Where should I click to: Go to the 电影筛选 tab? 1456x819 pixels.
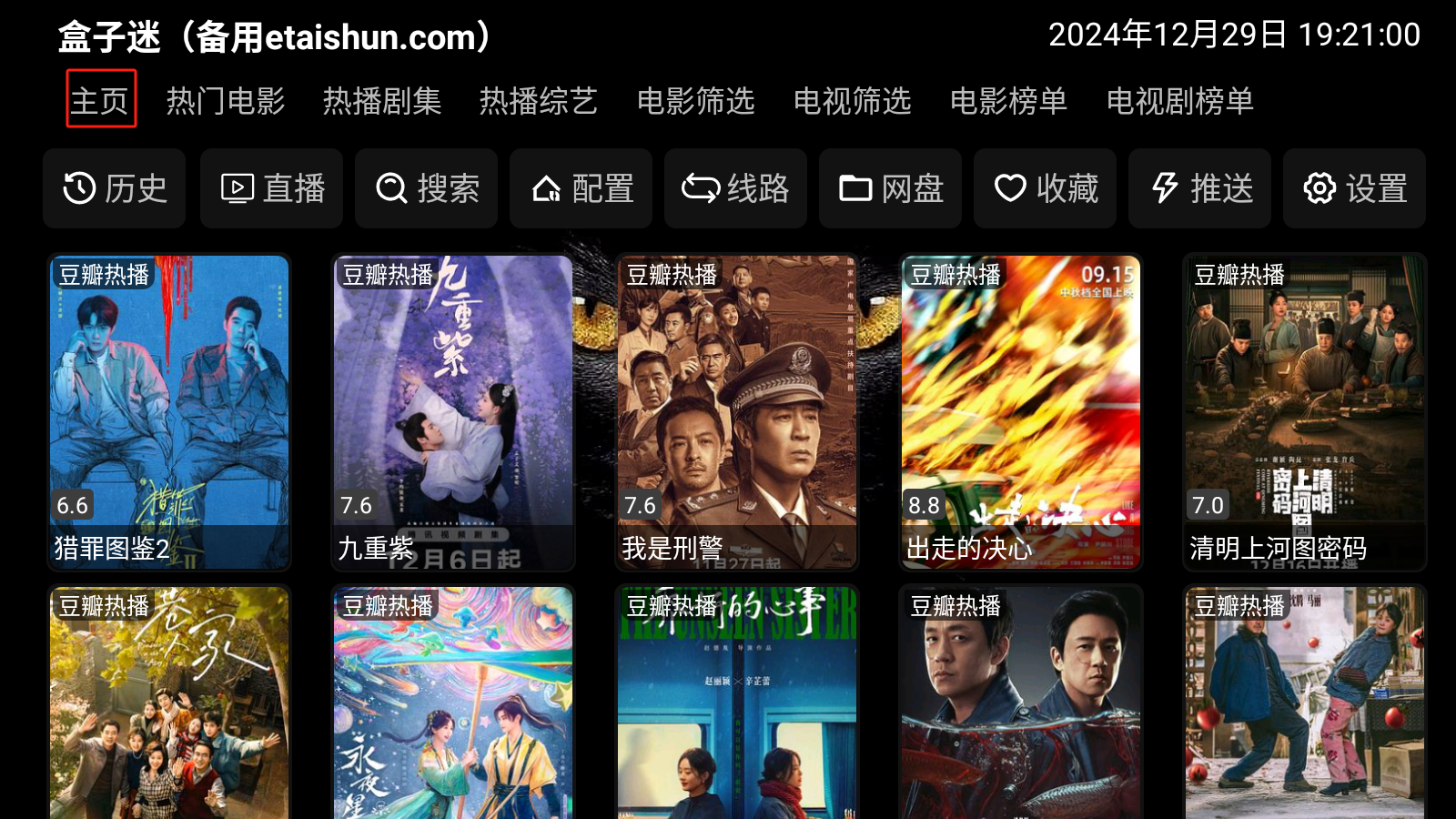(x=695, y=100)
